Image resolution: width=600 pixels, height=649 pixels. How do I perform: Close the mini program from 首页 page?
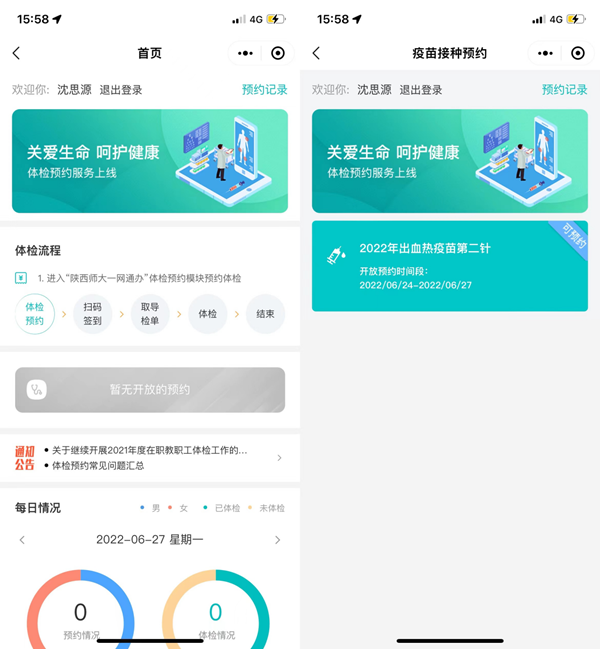278,53
